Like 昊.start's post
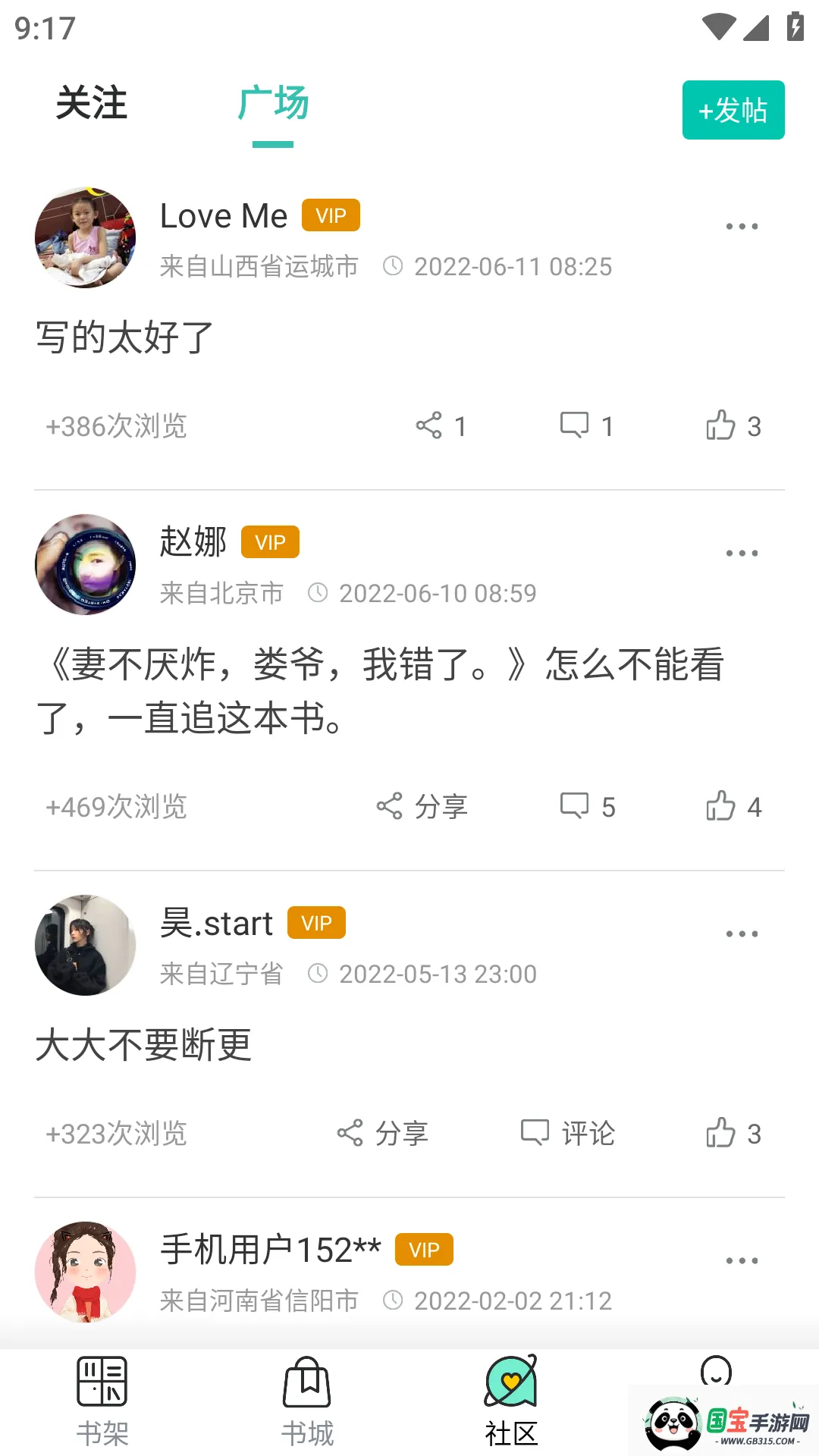 point(733,1134)
